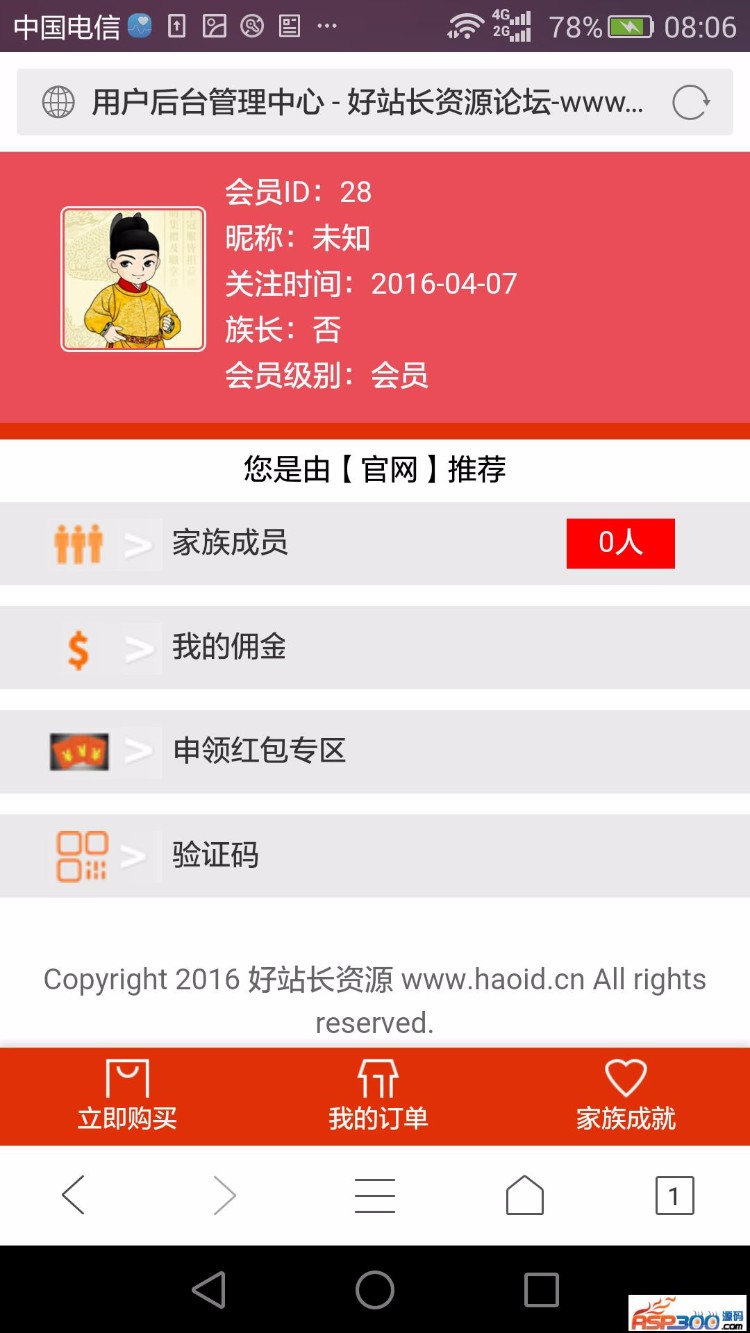The image size is (750, 1333).
Task: Click the QR code icon beside 验证码
Action: 78,855
